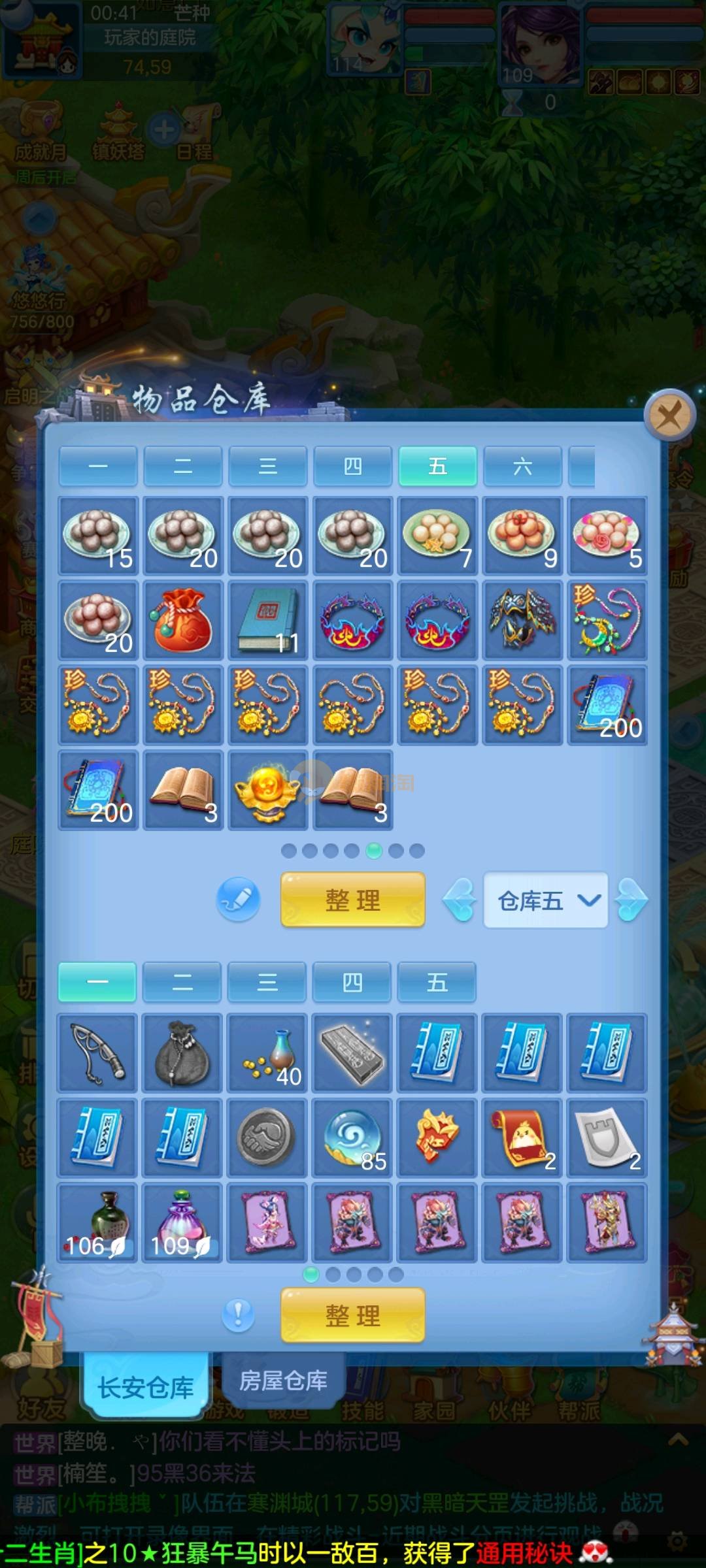This screenshot has width=706, height=1568.
Task: Select the 长安仓库 tab
Action: pyautogui.click(x=145, y=1386)
